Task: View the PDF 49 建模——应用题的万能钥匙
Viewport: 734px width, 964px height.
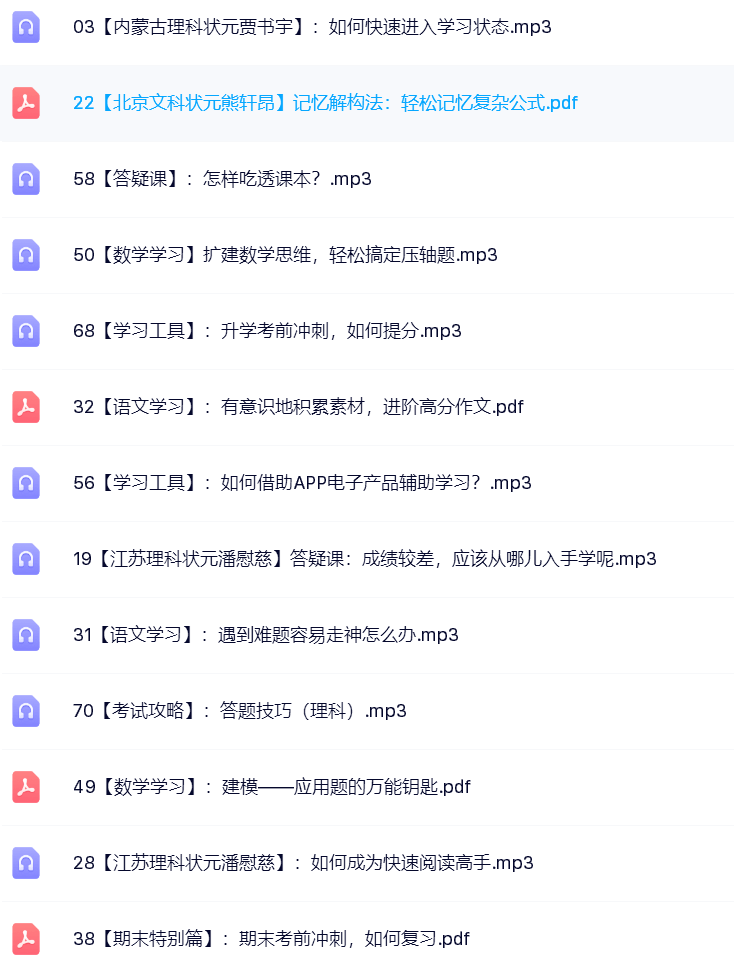Action: [x=271, y=787]
